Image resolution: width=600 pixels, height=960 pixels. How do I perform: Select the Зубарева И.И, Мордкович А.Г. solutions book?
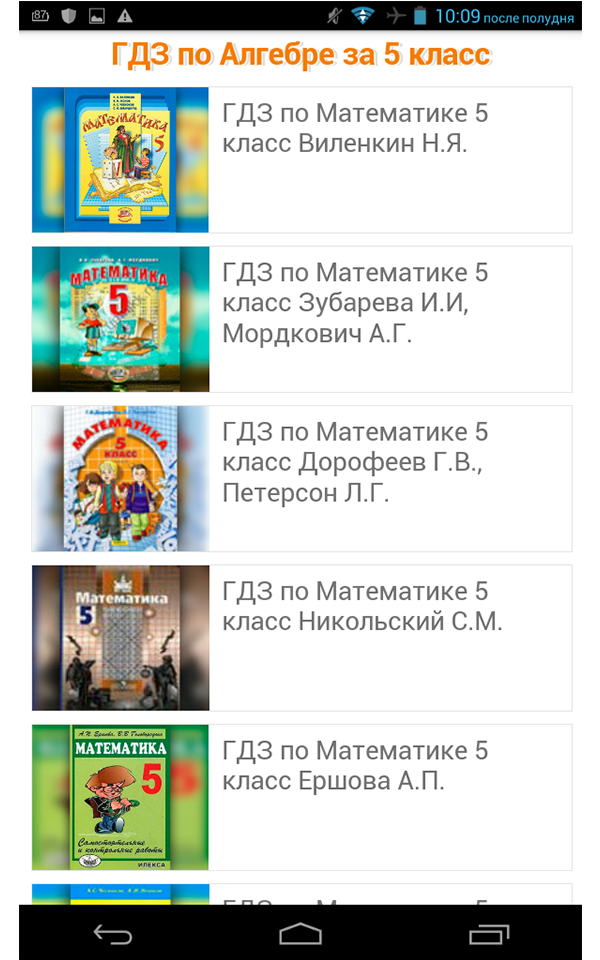[x=301, y=319]
